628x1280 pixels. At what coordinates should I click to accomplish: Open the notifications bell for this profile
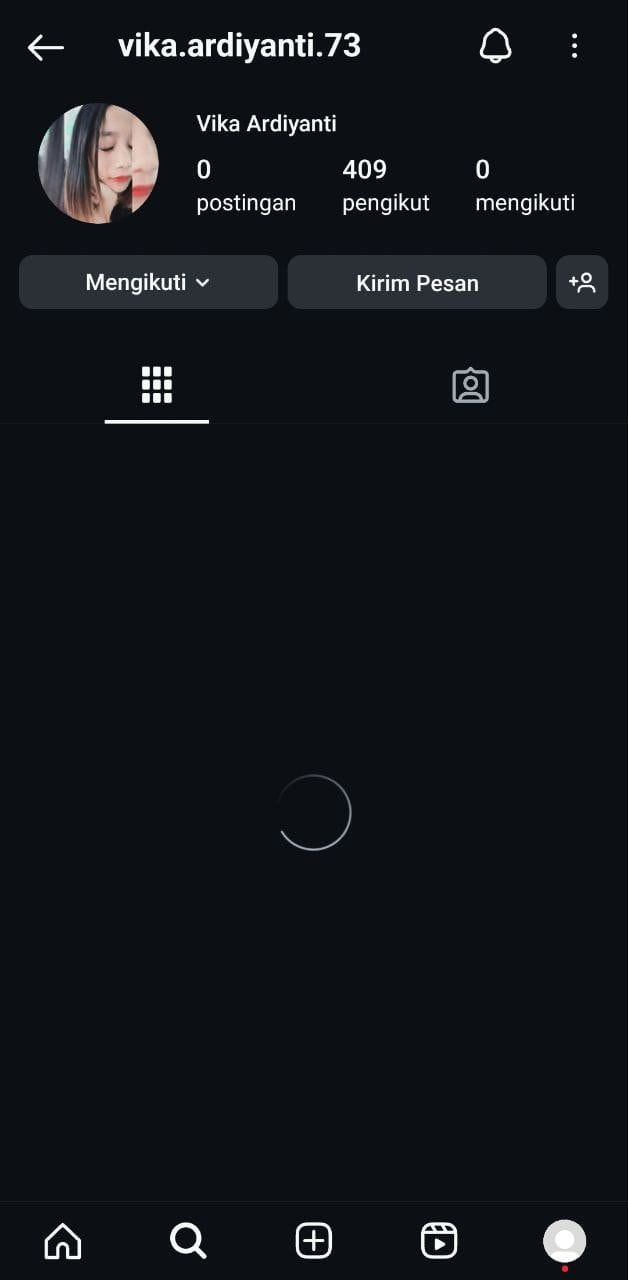point(495,46)
